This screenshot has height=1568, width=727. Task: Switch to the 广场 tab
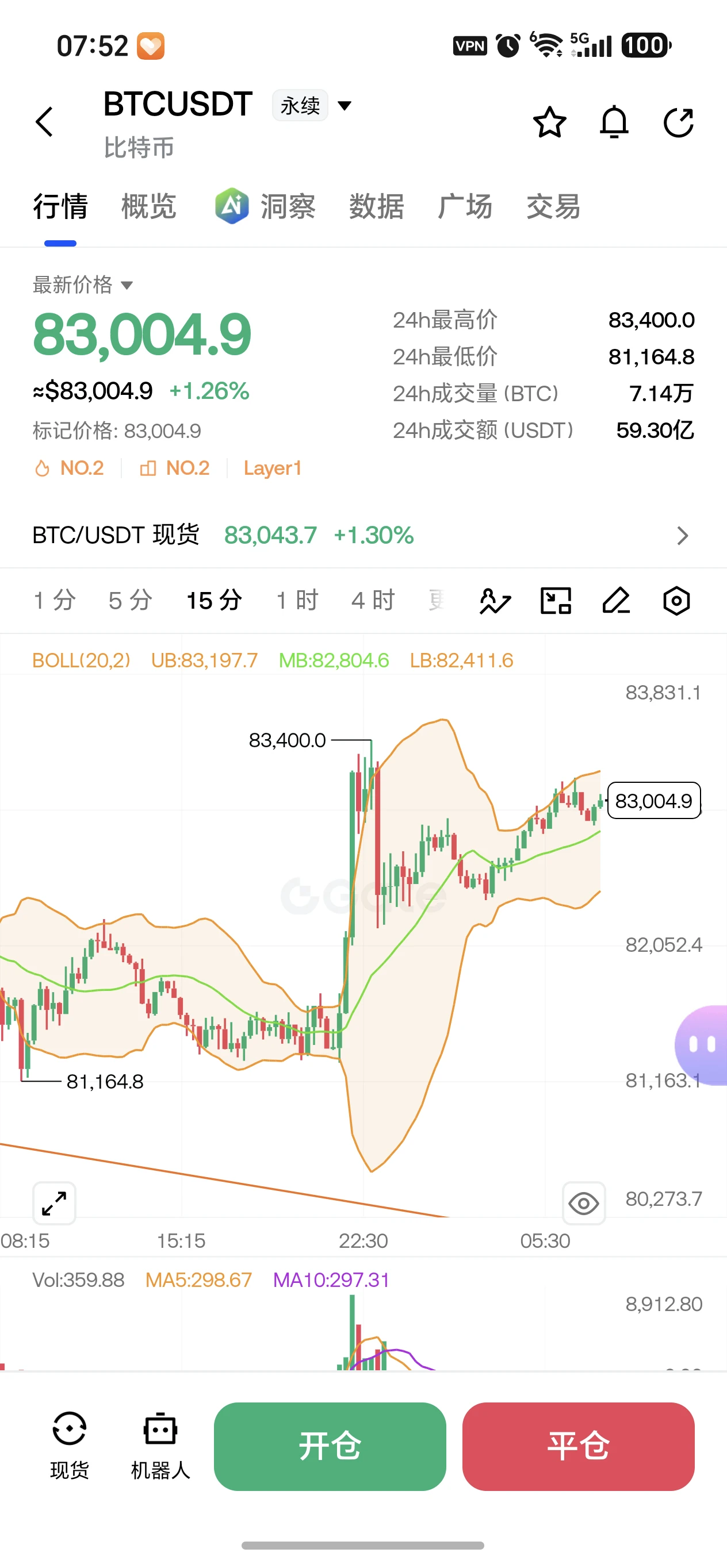click(465, 206)
